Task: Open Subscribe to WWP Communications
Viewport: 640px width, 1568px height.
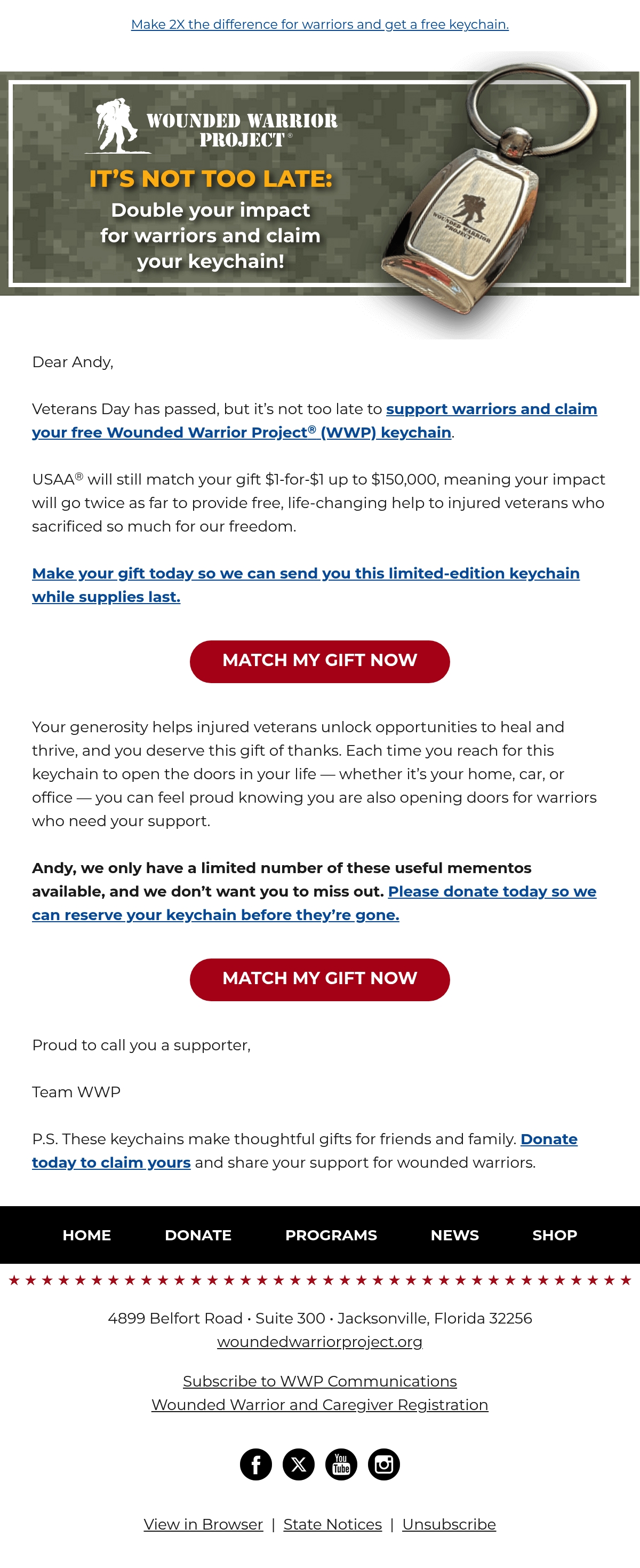Action: coord(320,1381)
